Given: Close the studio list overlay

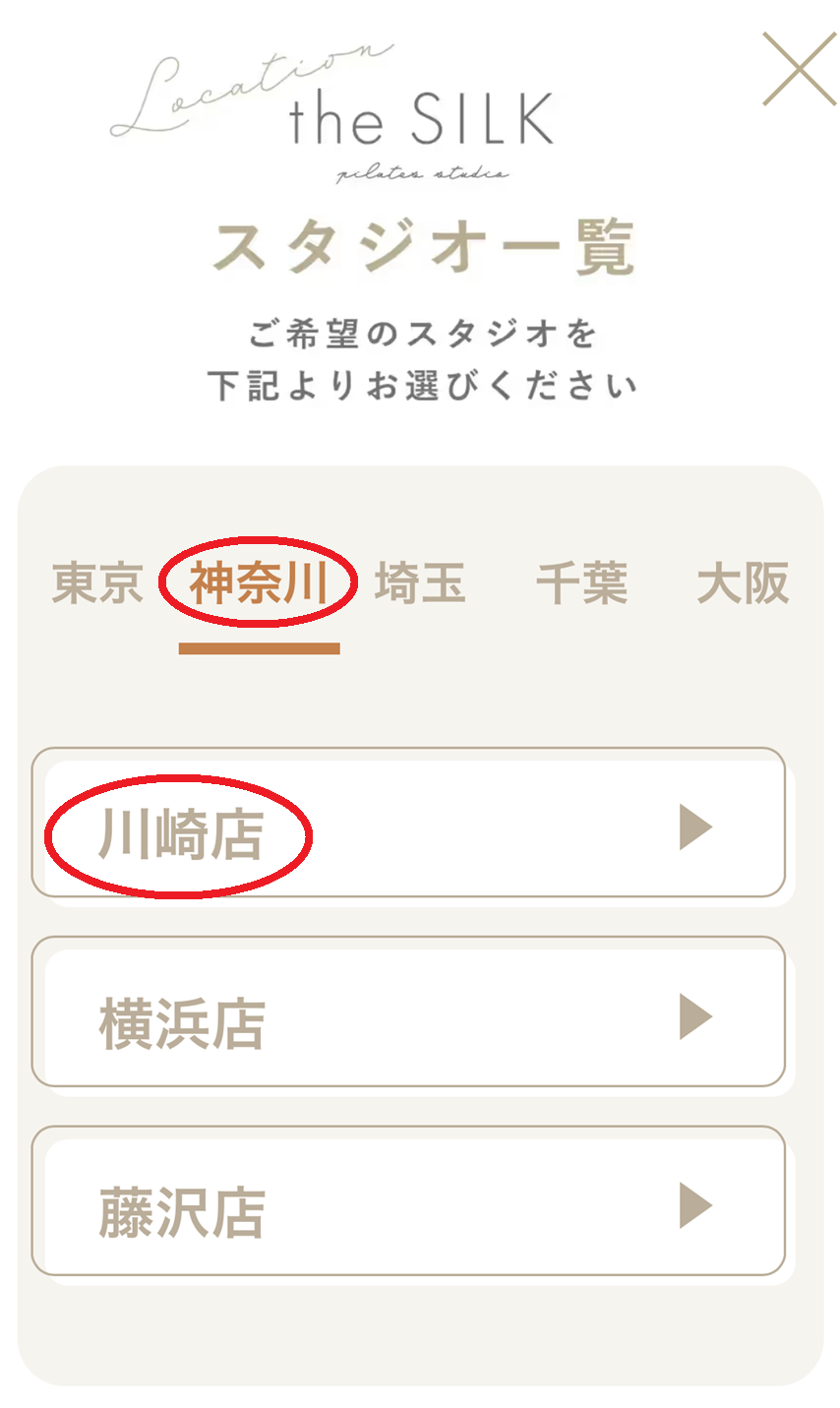Looking at the screenshot, I should [799, 69].
